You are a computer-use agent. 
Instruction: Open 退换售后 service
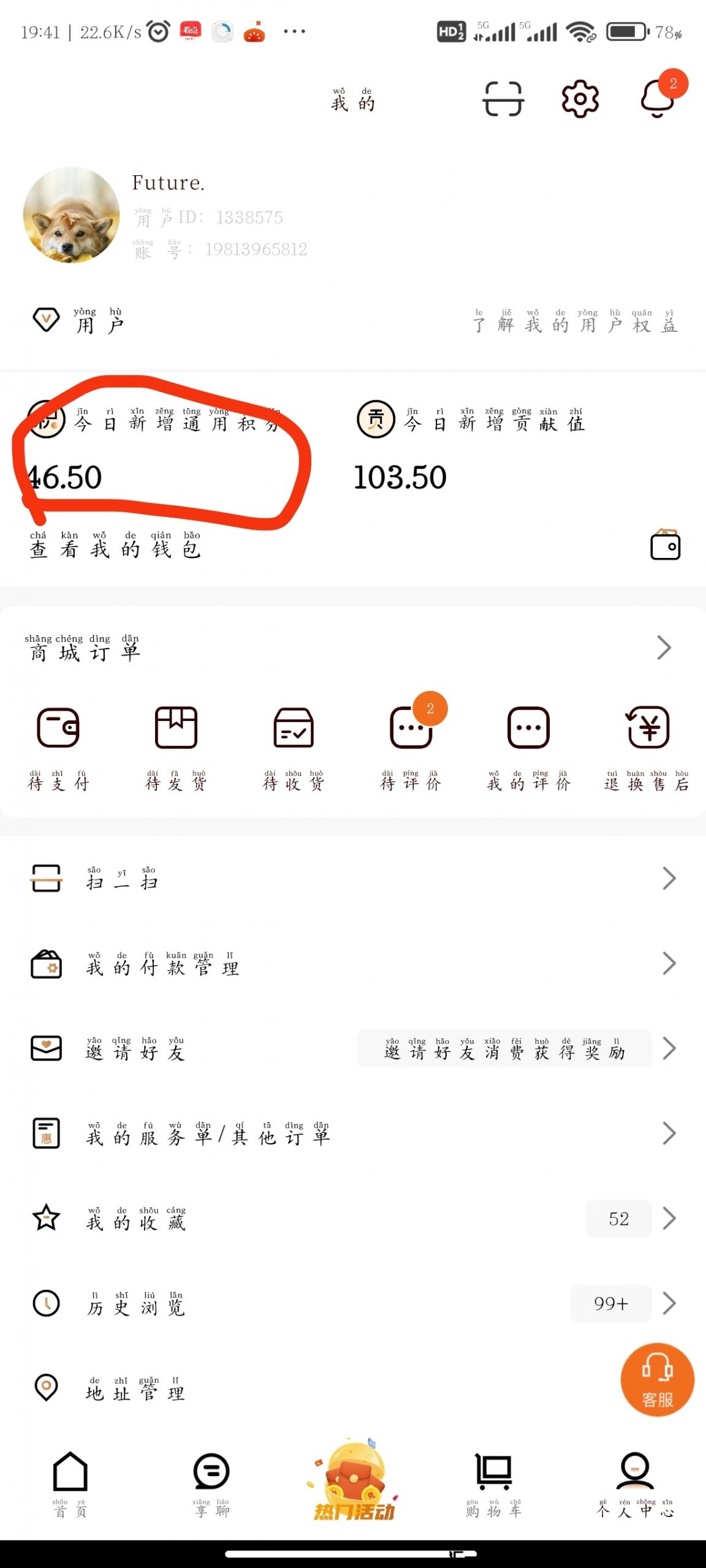point(647,745)
